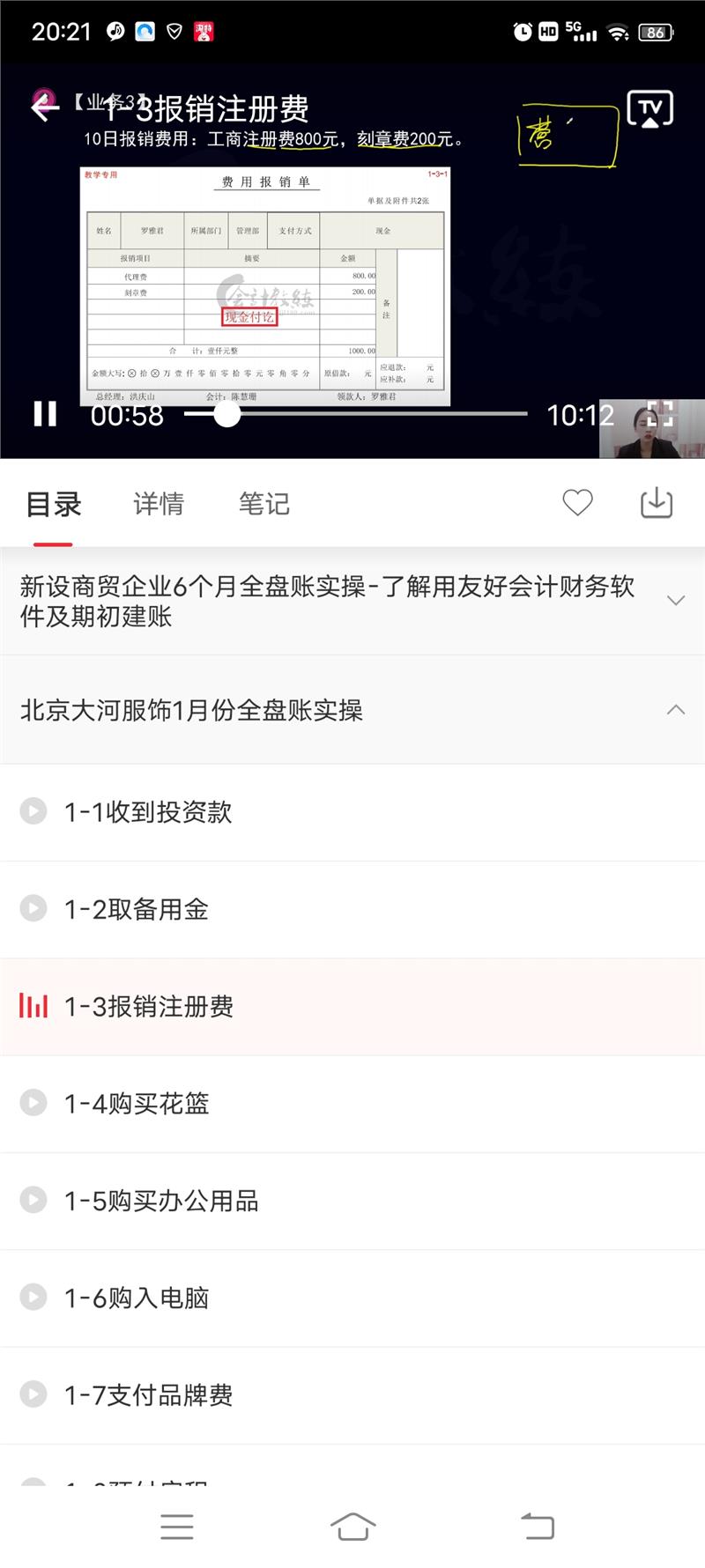
Task: Go to the system home screen
Action: pos(352,1527)
